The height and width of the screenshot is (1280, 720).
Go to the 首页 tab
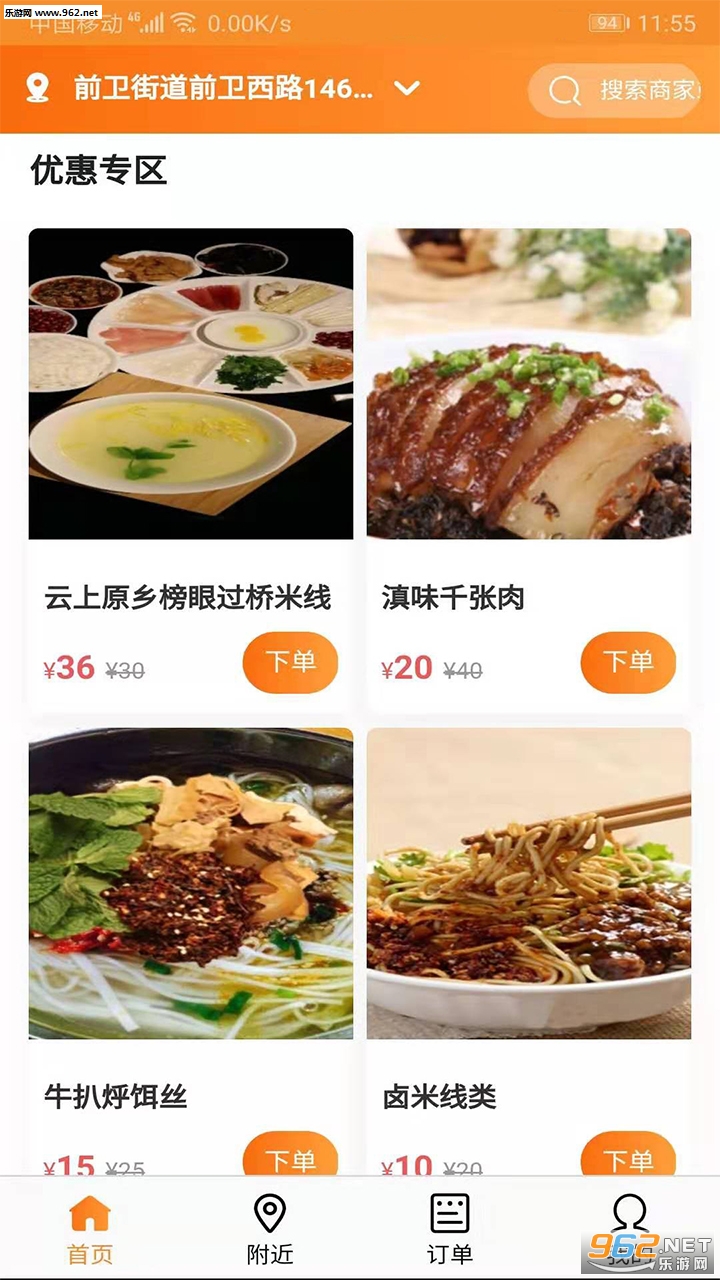click(90, 1228)
